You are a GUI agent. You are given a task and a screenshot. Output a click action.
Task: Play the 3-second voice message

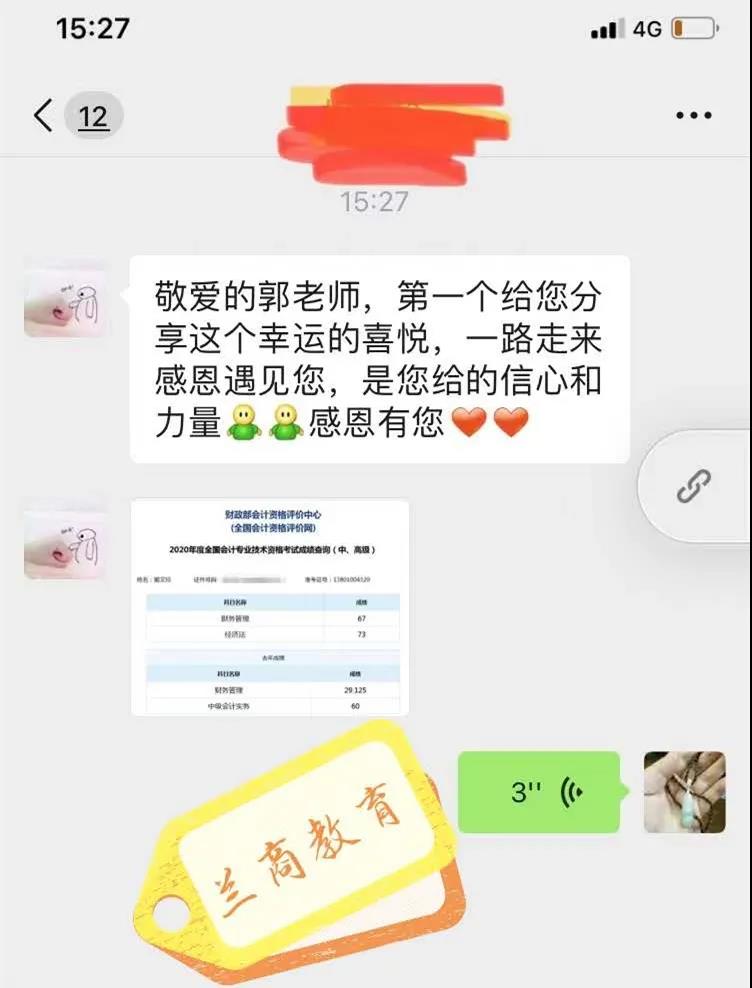(x=539, y=792)
